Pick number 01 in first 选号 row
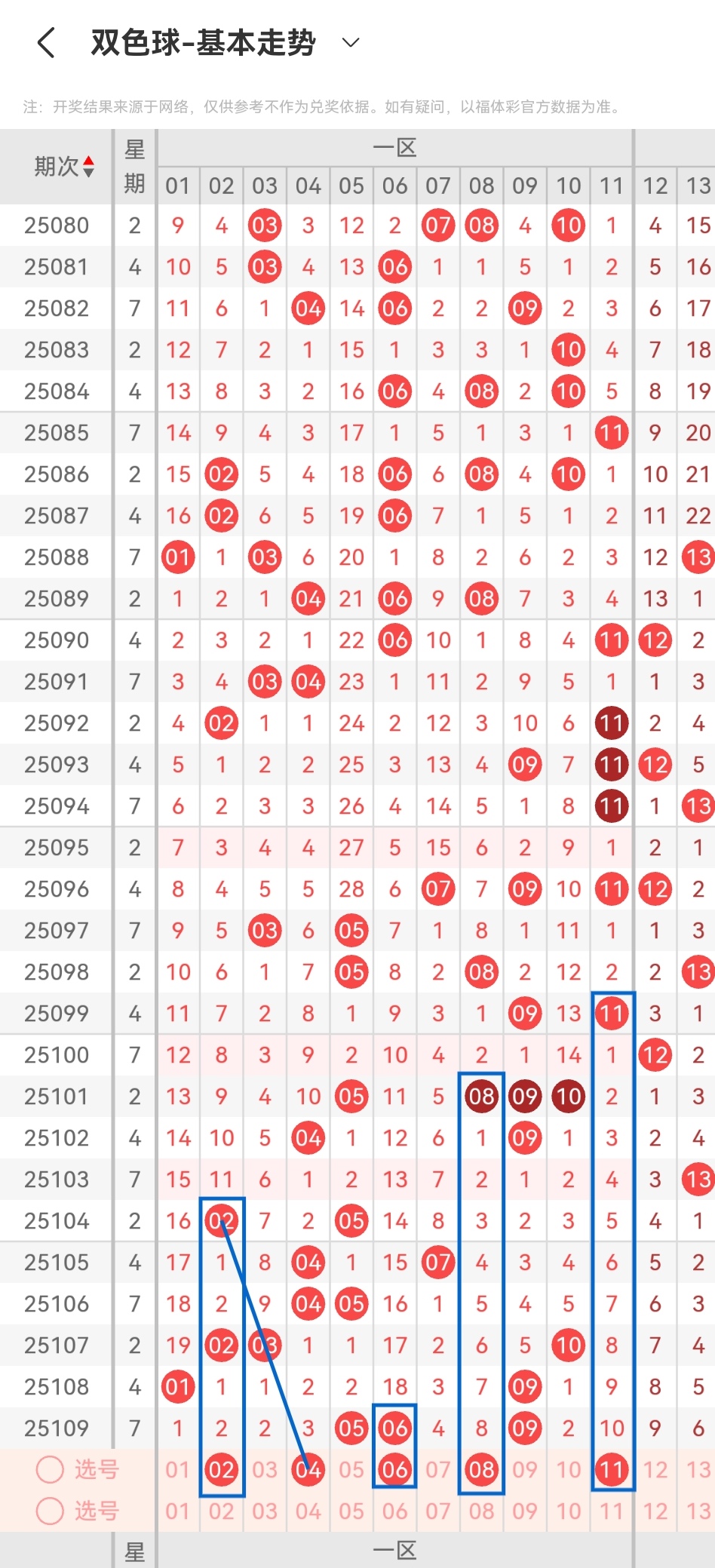Screen dimensions: 715x1568 [x=178, y=1469]
